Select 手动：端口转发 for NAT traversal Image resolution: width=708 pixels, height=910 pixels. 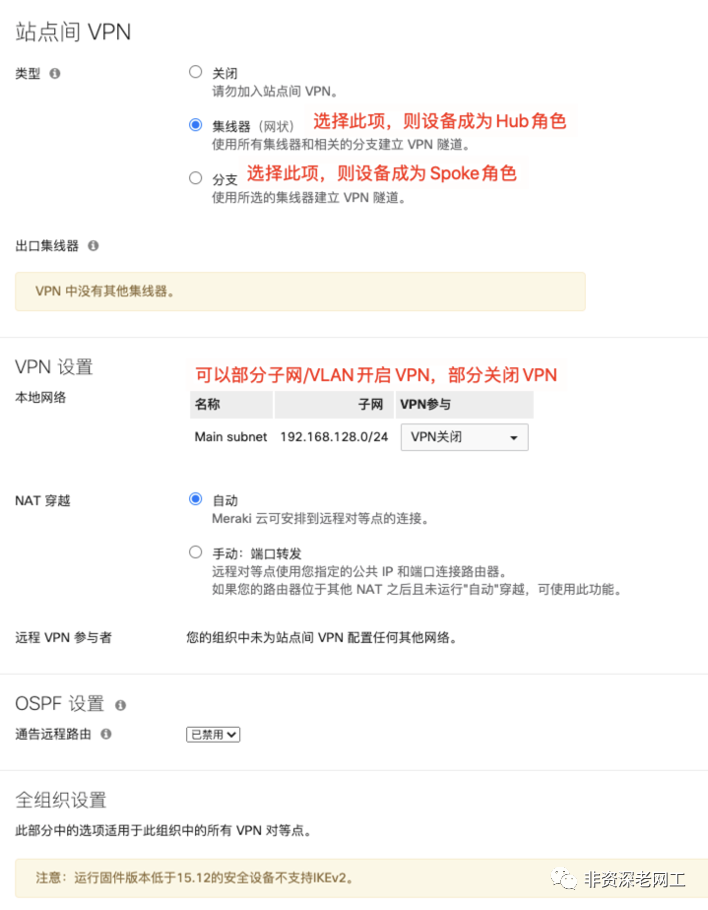click(196, 552)
